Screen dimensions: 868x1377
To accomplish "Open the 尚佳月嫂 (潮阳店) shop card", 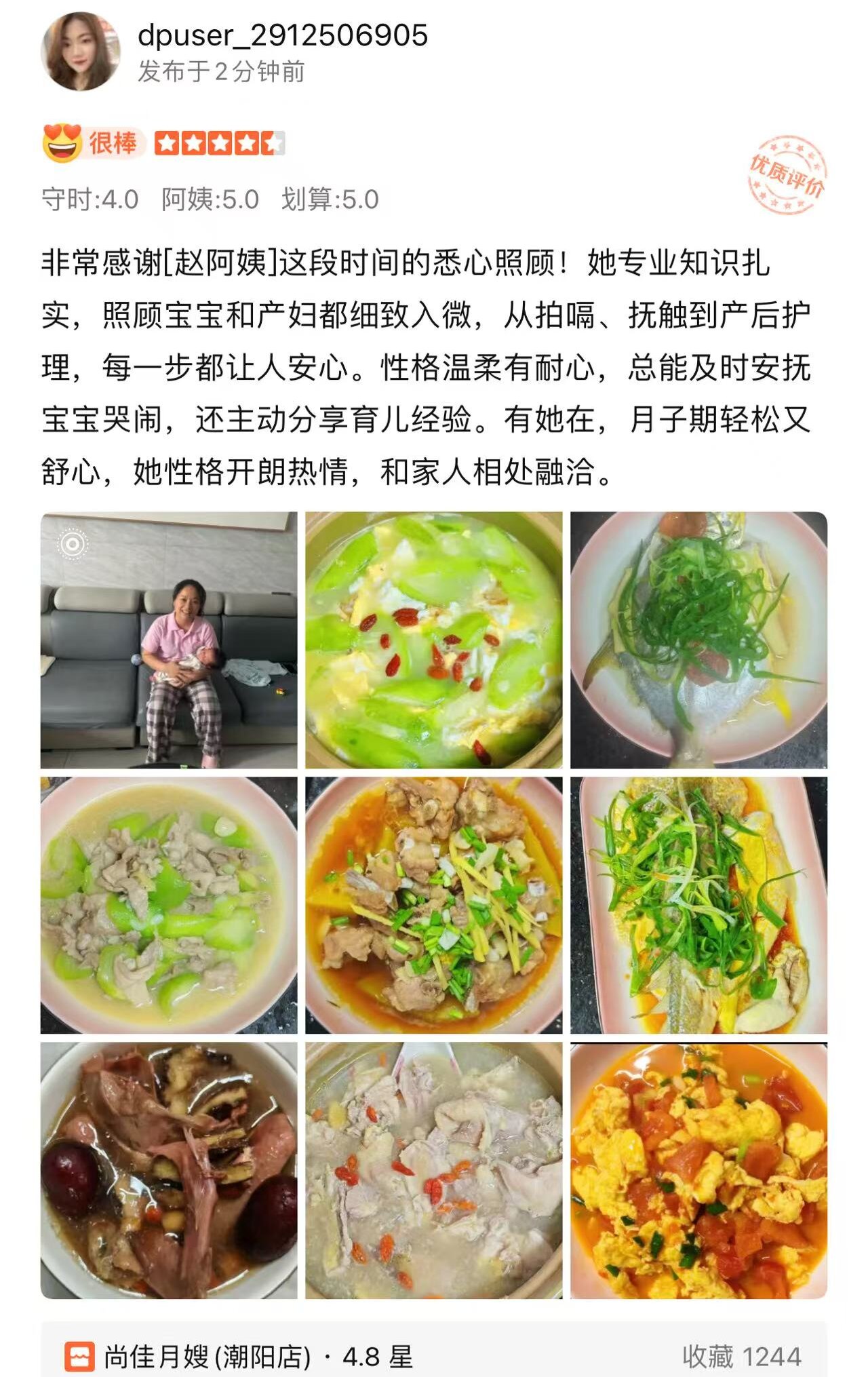I will tap(434, 1356).
